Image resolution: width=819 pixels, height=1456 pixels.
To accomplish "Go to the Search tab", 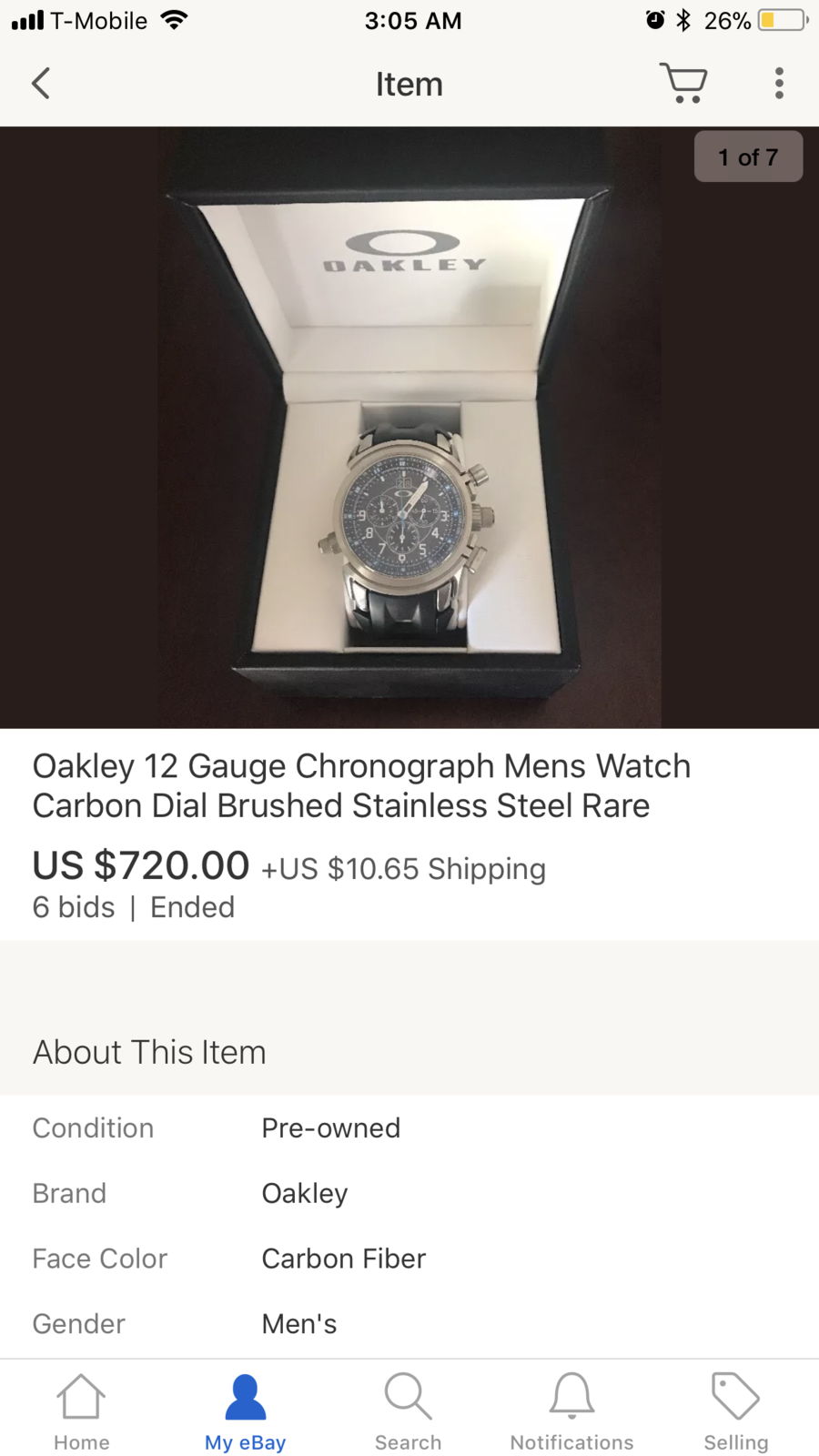I will point(408,1411).
